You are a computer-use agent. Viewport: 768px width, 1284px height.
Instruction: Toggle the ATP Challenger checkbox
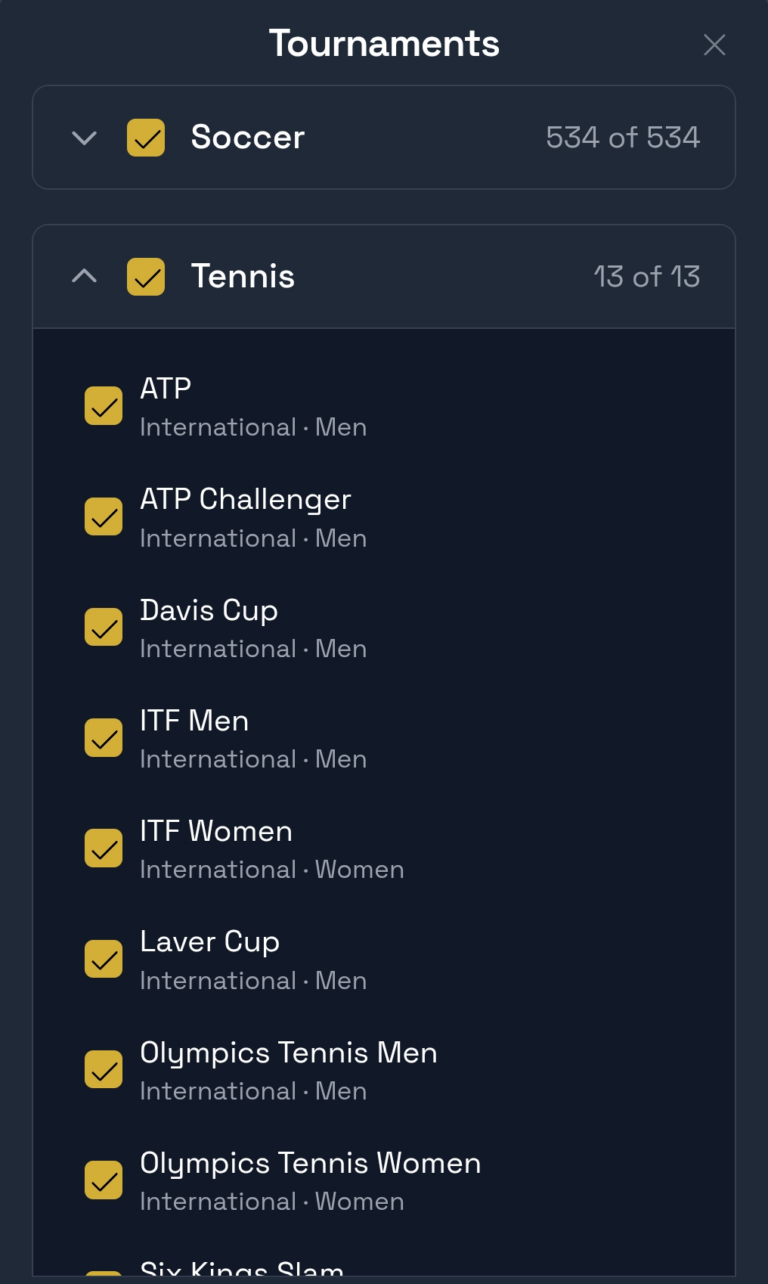click(104, 517)
